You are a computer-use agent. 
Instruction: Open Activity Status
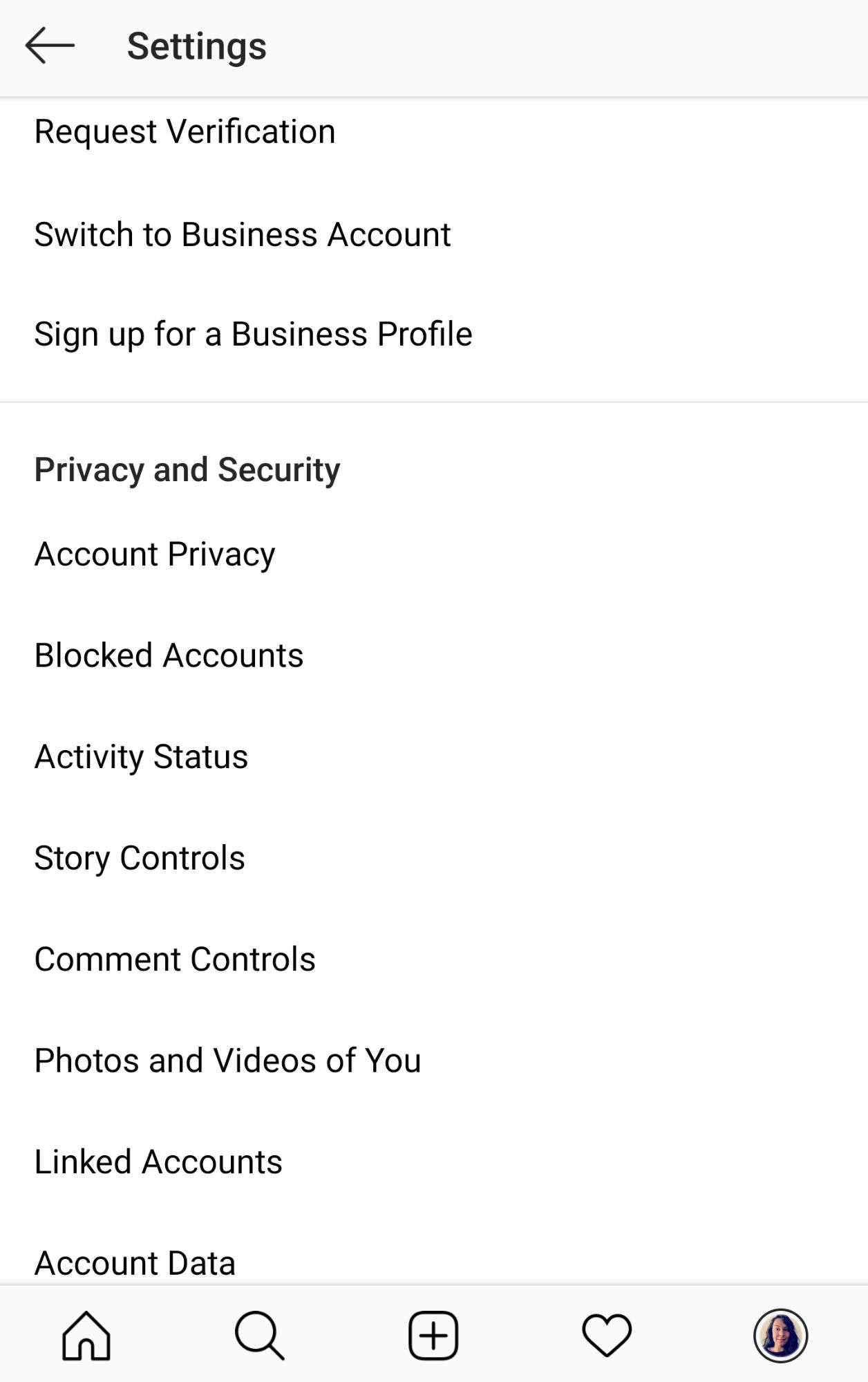[141, 756]
